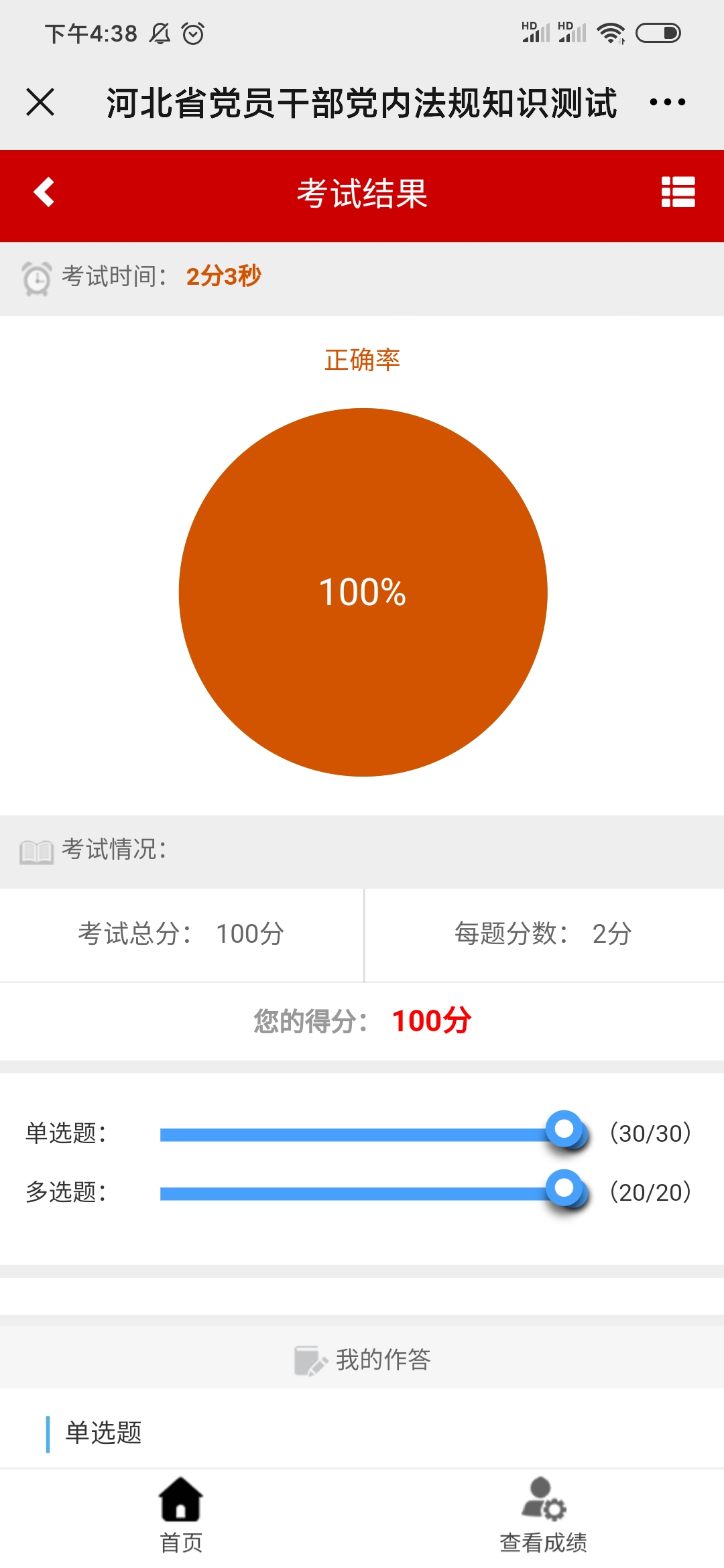Go back using the red header arrow
Screen dimensions: 724x1568
[x=44, y=193]
